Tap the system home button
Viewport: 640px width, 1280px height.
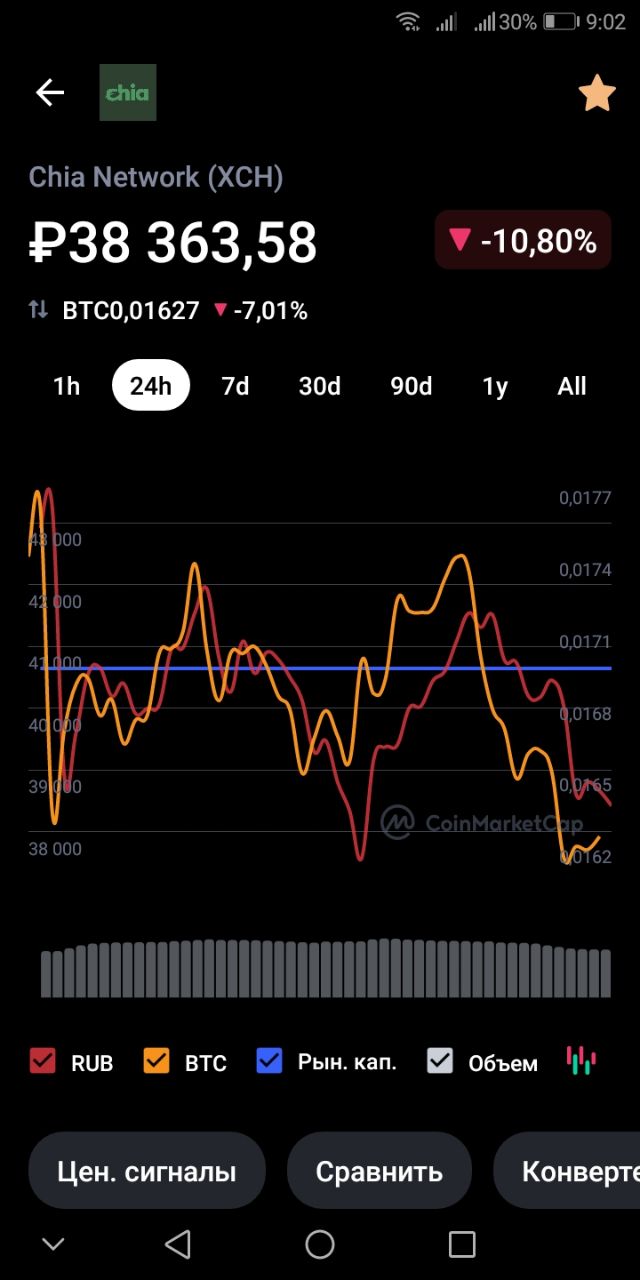pos(320,1244)
